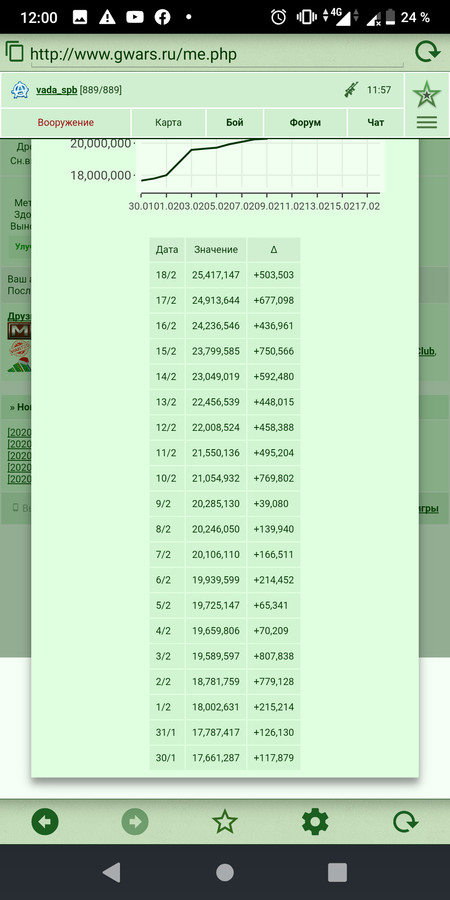This screenshot has width=450, height=900.
Task: Open the system recent apps button
Action: tap(338, 872)
